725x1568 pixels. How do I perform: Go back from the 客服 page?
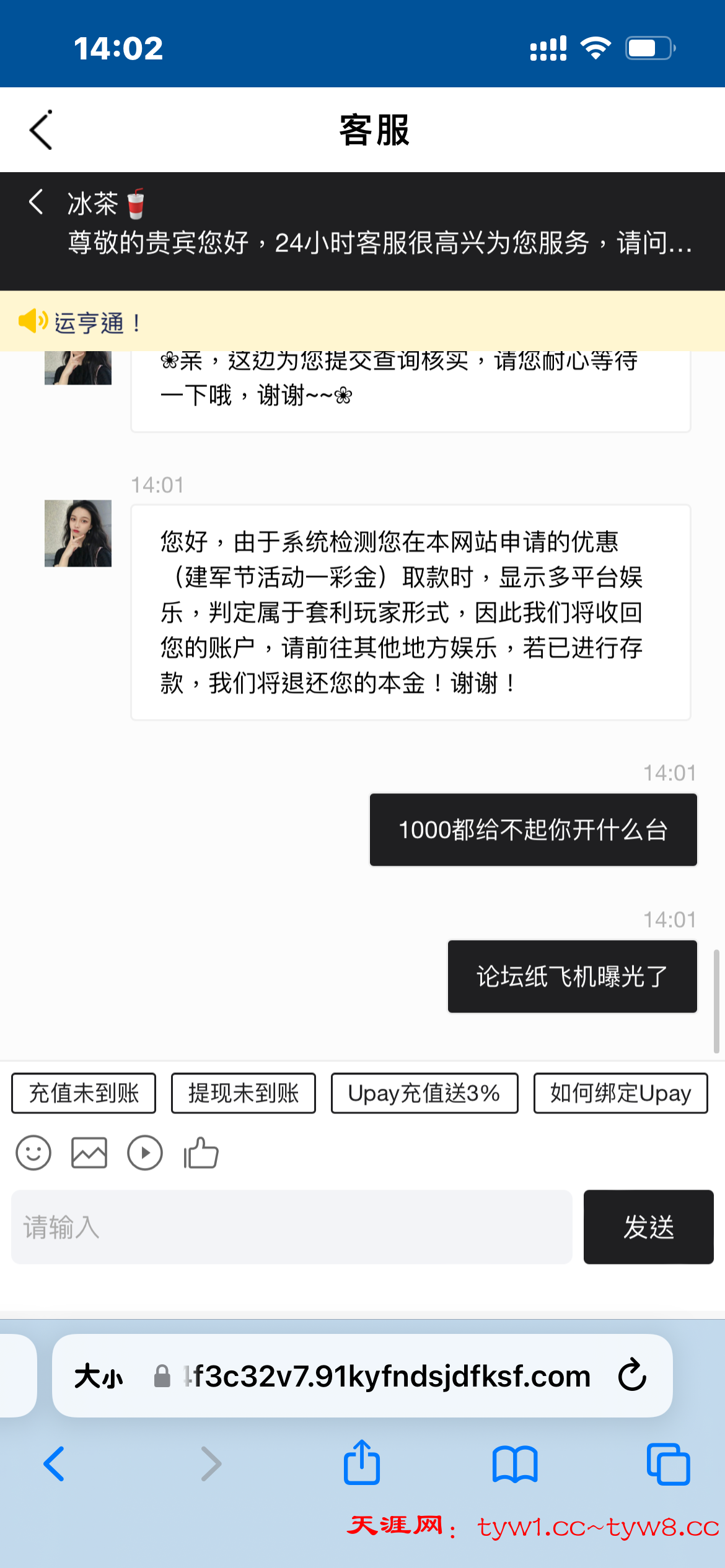41,130
